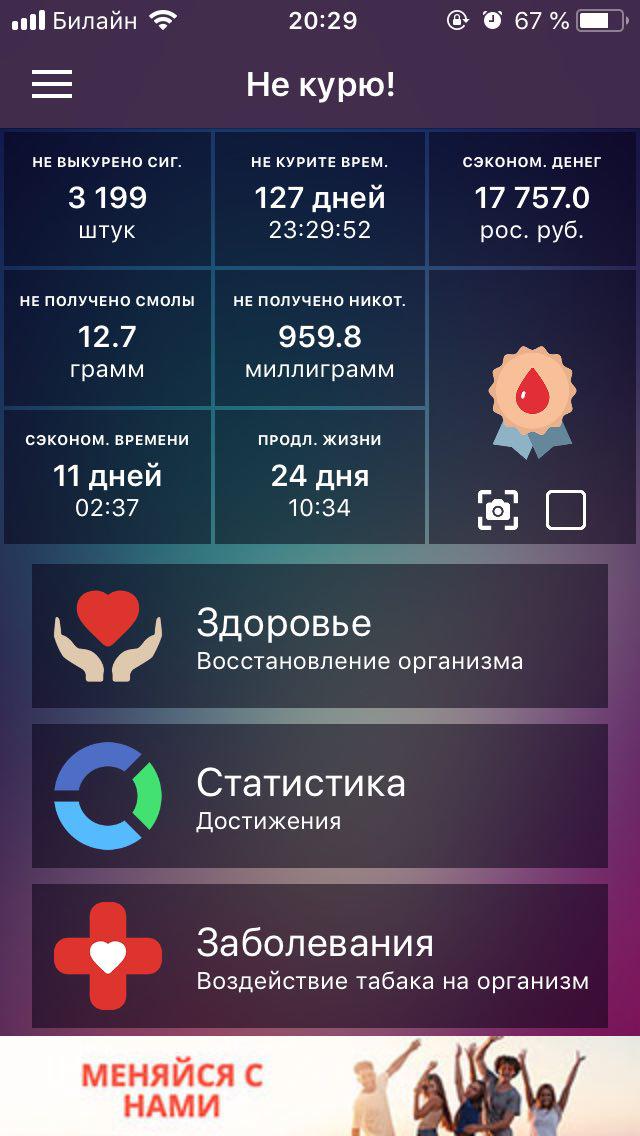Open the Заболевания section
The image size is (640, 1136).
pos(320,956)
